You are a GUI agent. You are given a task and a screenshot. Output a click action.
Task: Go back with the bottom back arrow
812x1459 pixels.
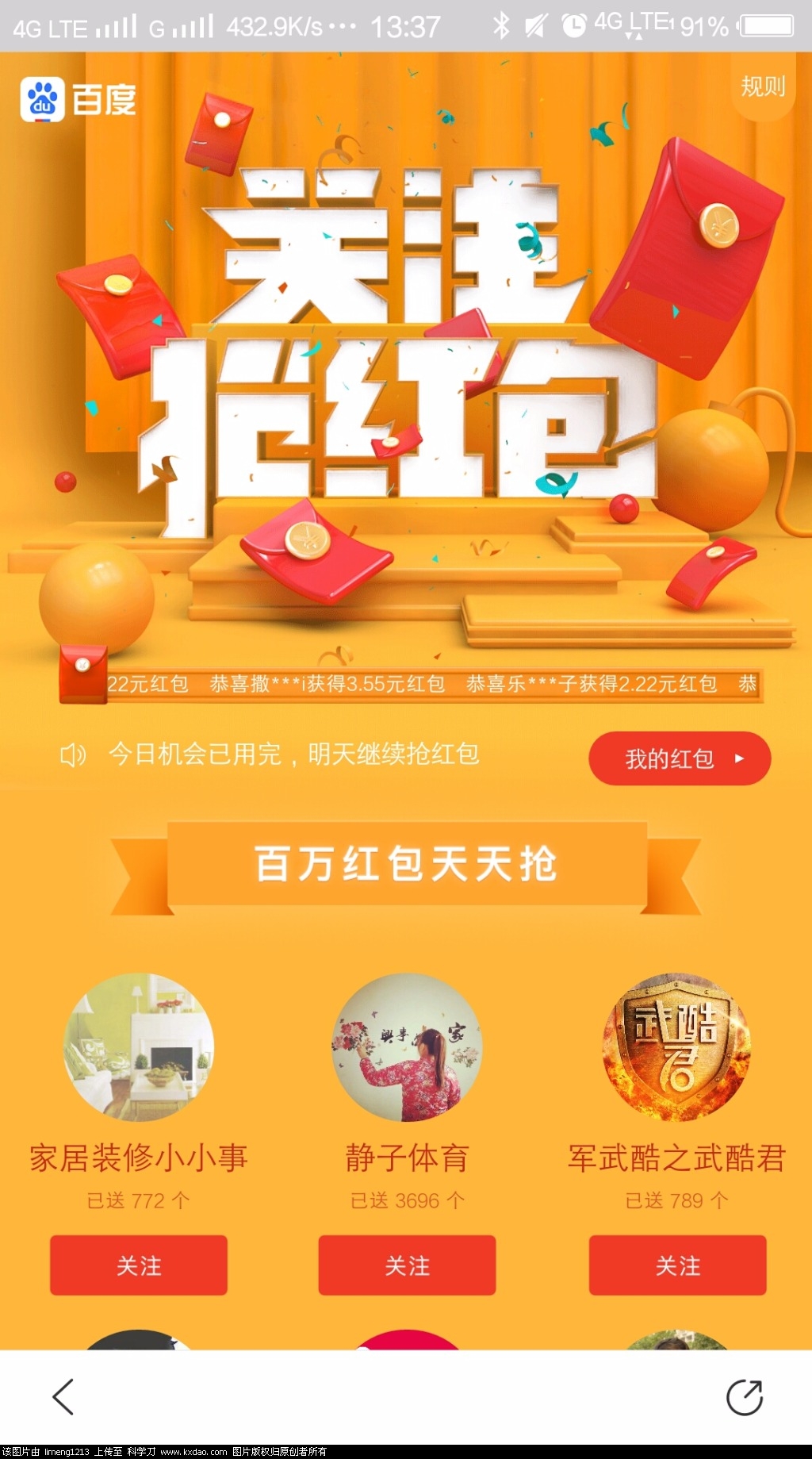(x=63, y=1396)
